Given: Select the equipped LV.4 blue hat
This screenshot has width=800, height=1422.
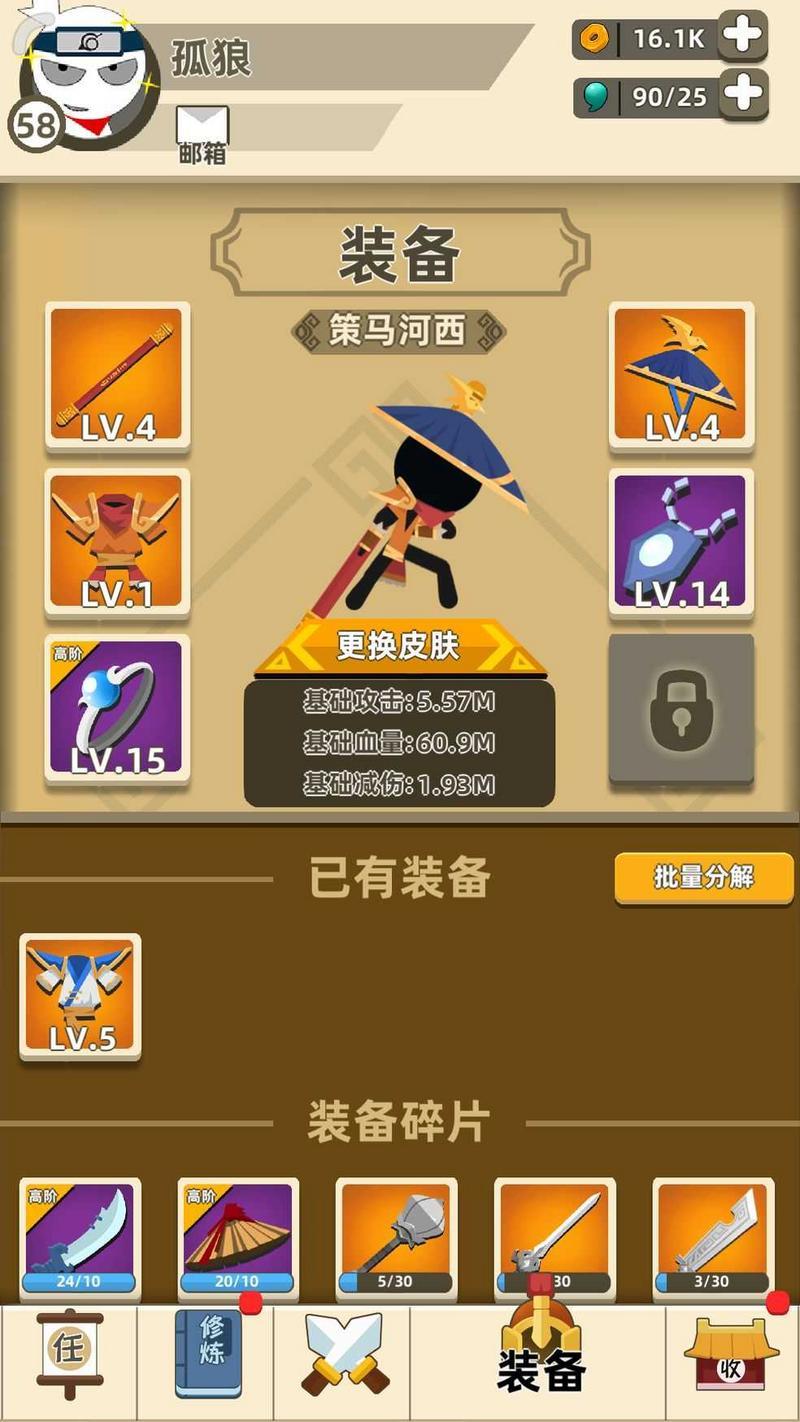Looking at the screenshot, I should [x=681, y=376].
